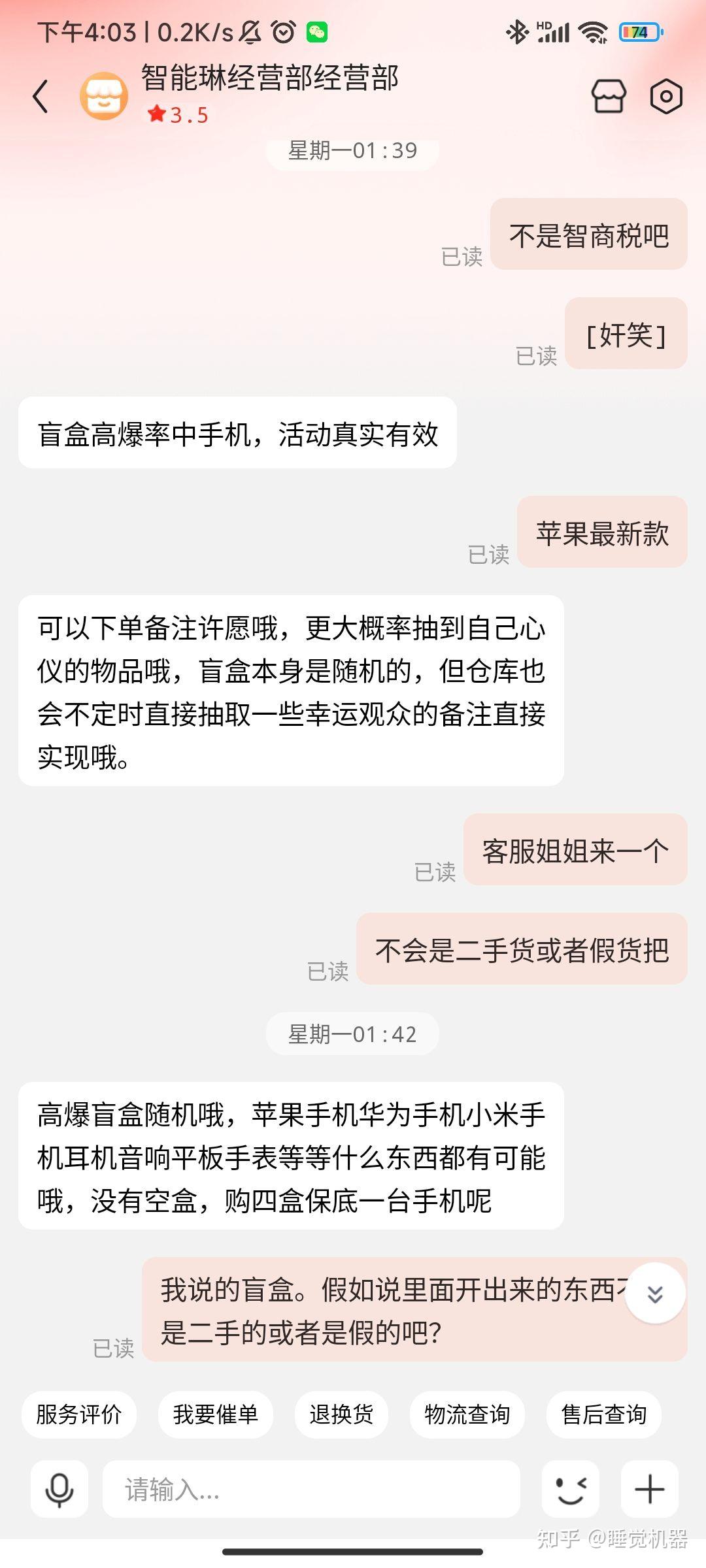Viewport: 706px width, 1568px height.
Task: Open the emoji picker
Action: (x=571, y=1489)
